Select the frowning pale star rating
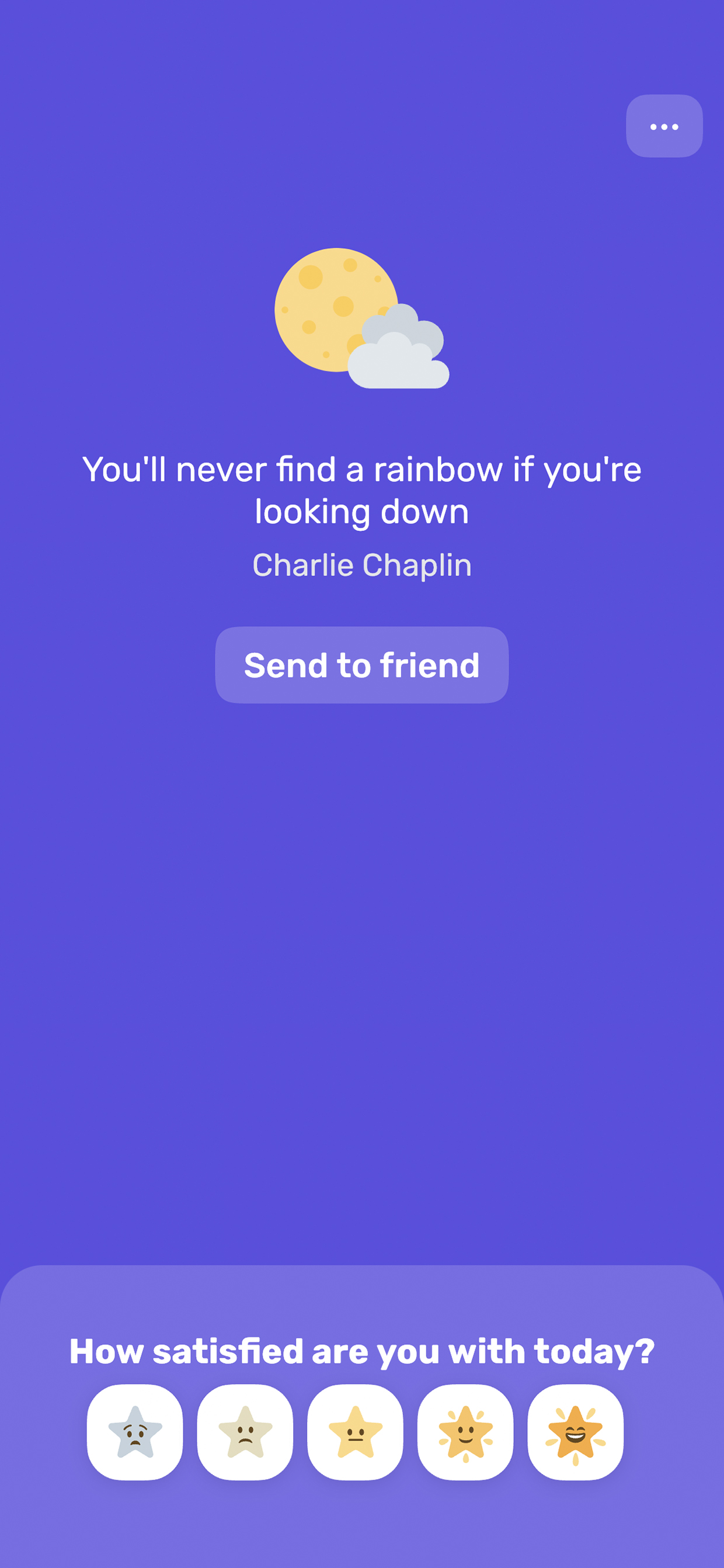Viewport: 724px width, 1568px height. pyautogui.click(x=245, y=1432)
